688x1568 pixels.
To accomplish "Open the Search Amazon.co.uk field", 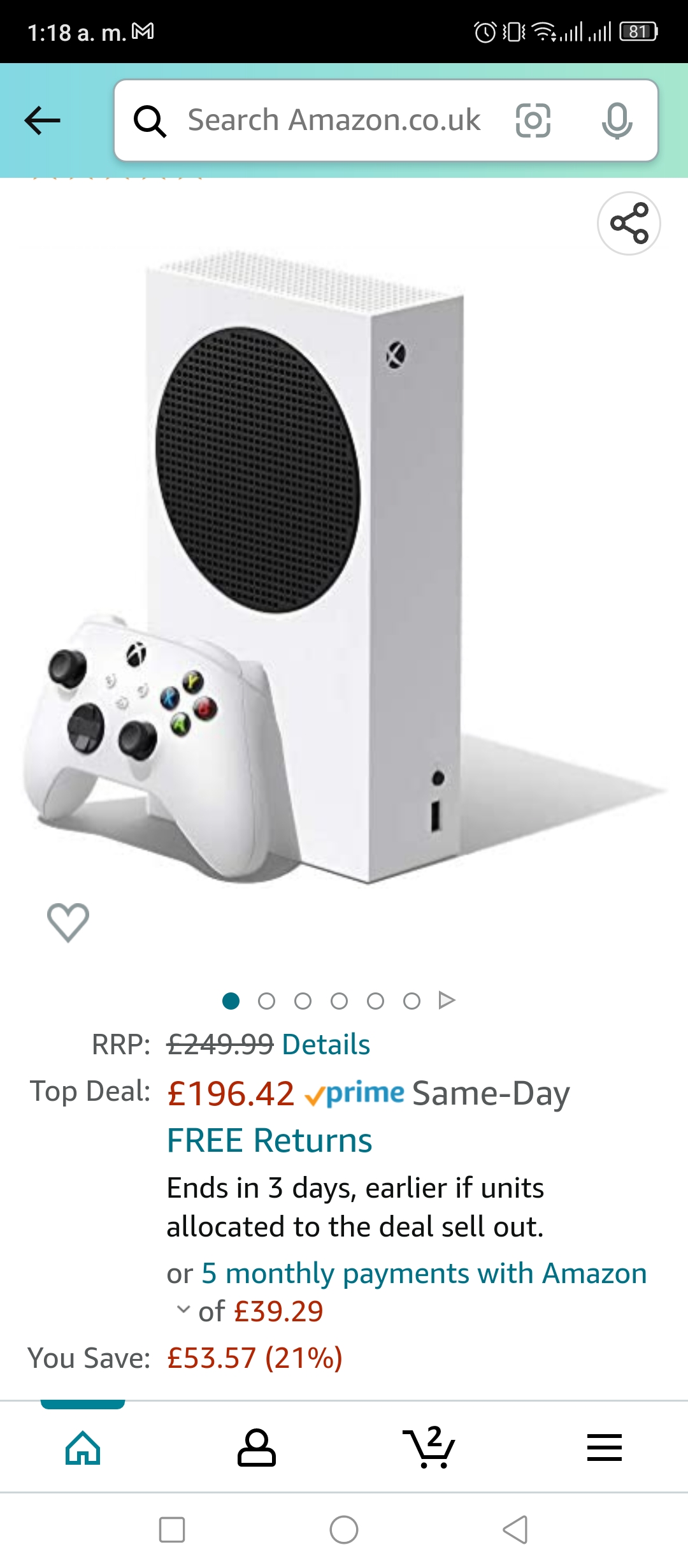I will 334,120.
